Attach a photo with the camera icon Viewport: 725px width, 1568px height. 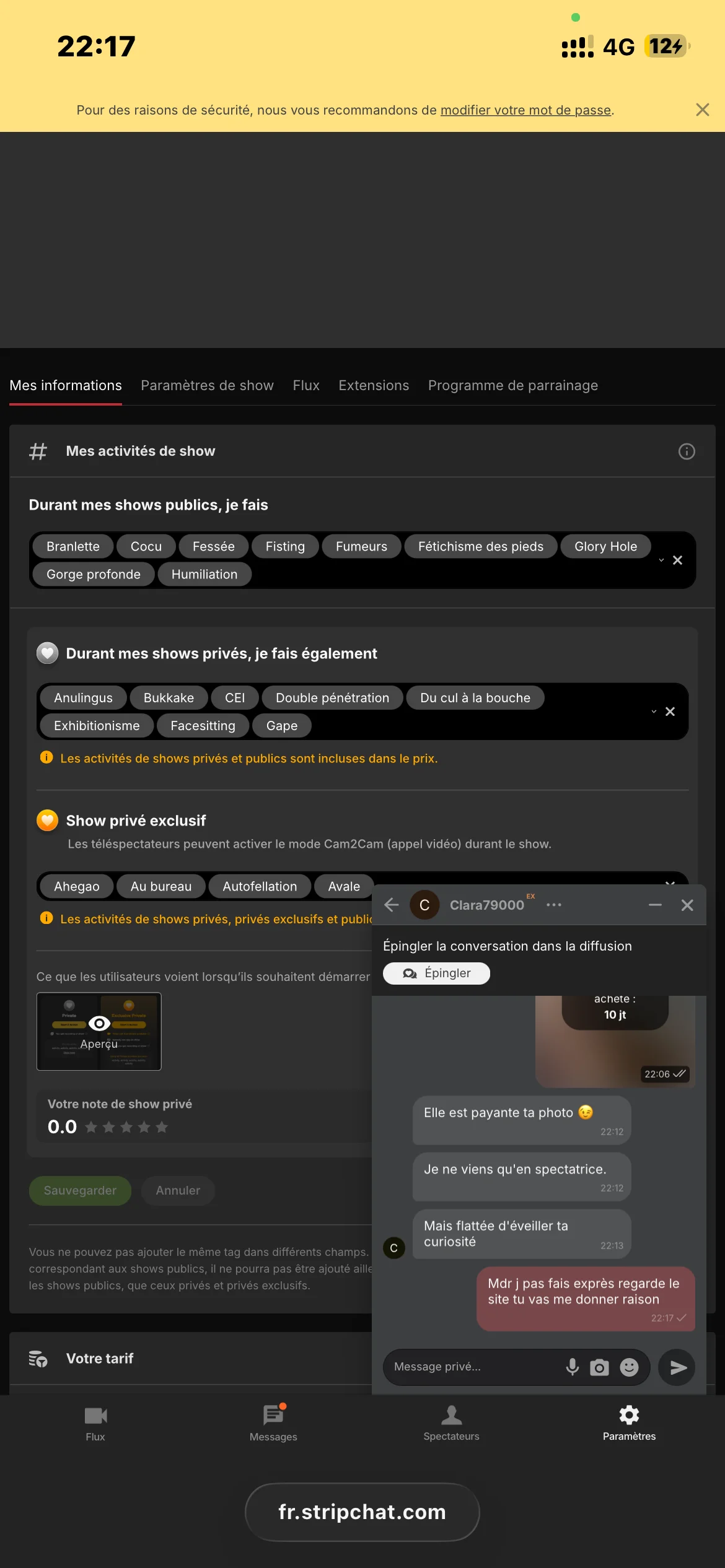point(599,1367)
